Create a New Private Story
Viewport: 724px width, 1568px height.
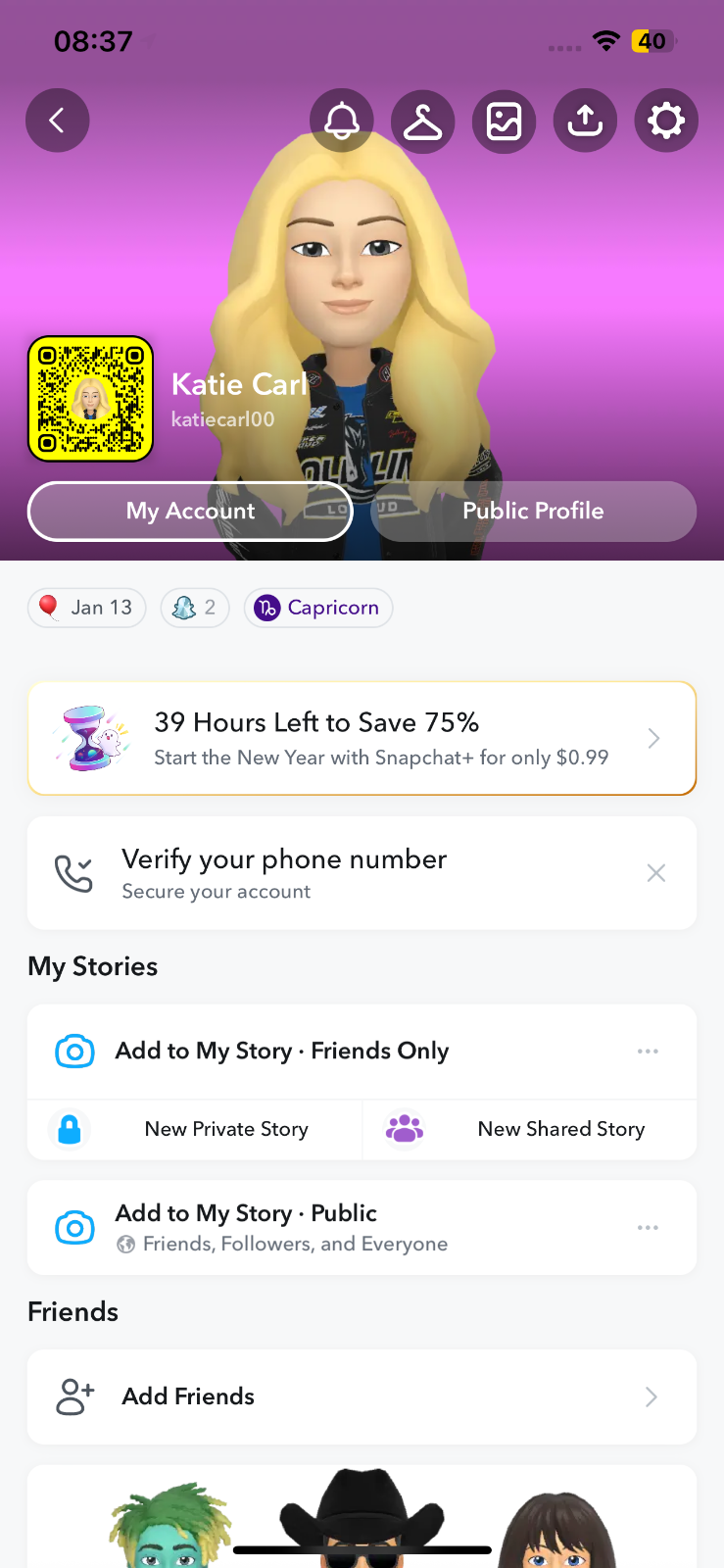point(195,1129)
